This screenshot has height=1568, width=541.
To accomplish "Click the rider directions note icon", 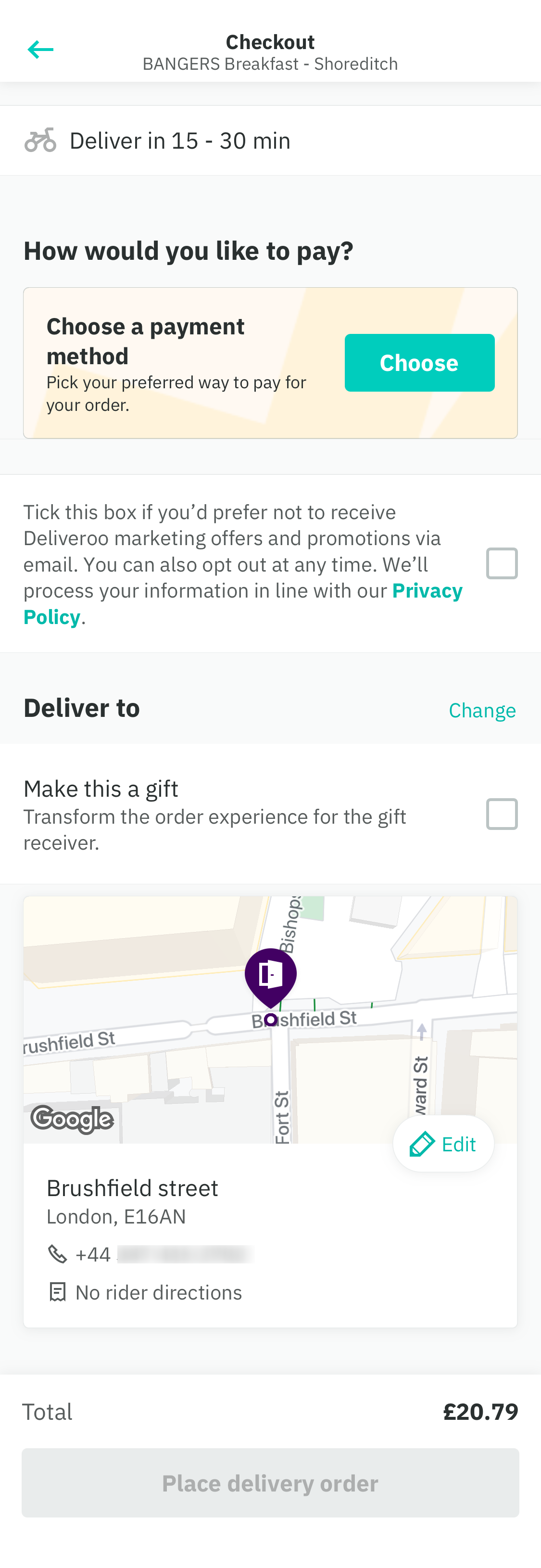I will pyautogui.click(x=57, y=1292).
